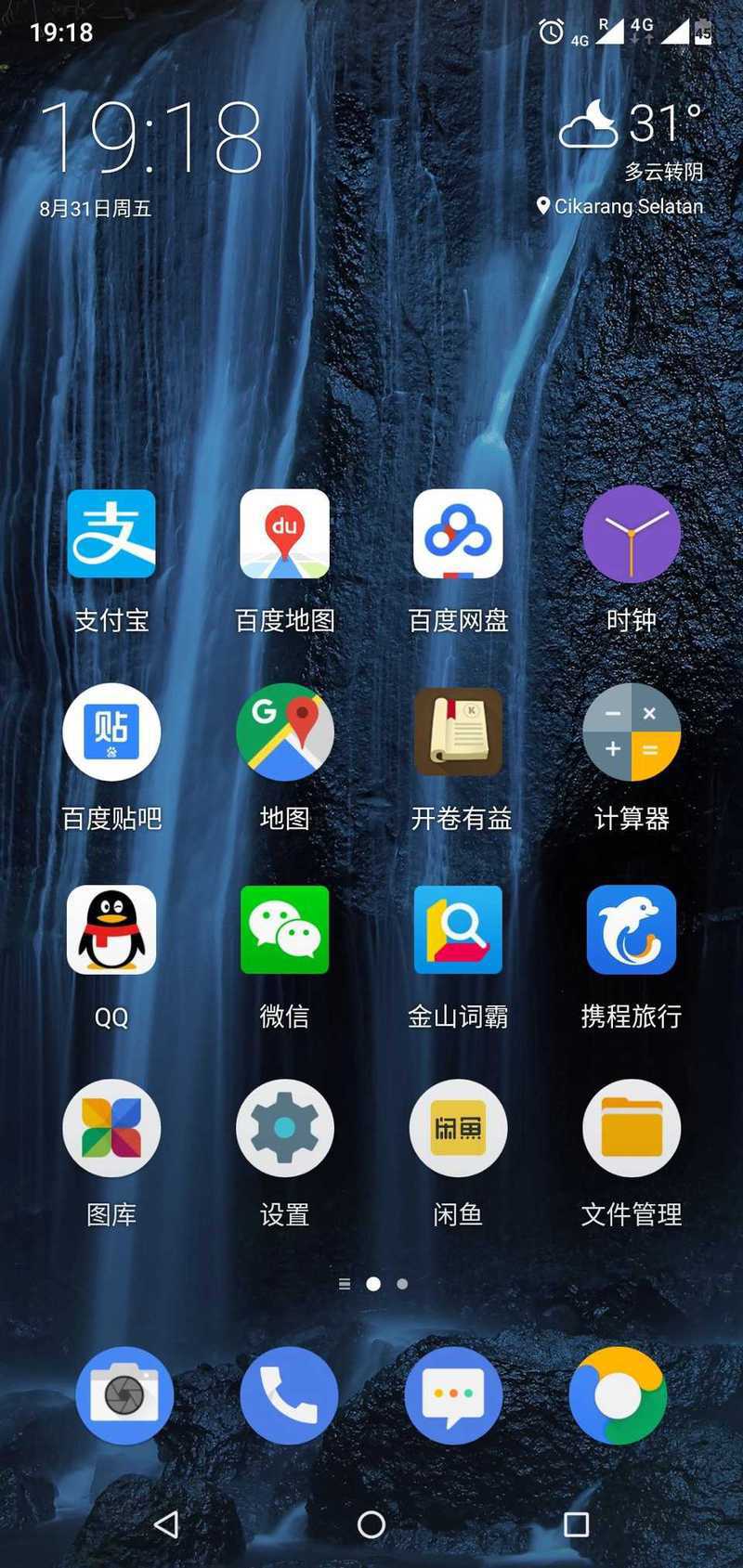
Task: Open the messages app in dock
Action: pos(453,1395)
